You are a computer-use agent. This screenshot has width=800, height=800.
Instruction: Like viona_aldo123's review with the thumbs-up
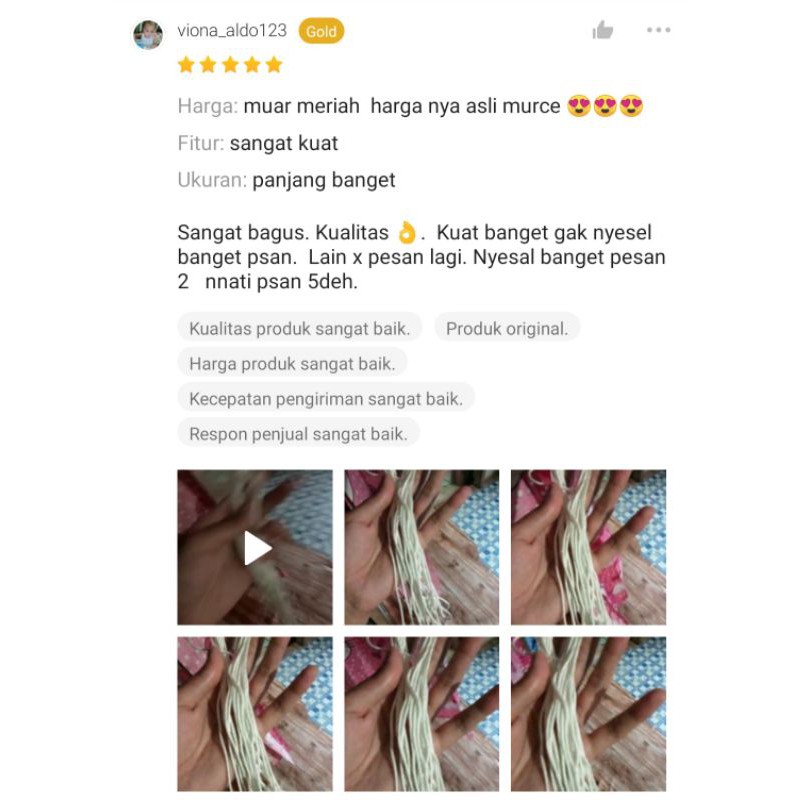pyautogui.click(x=603, y=31)
